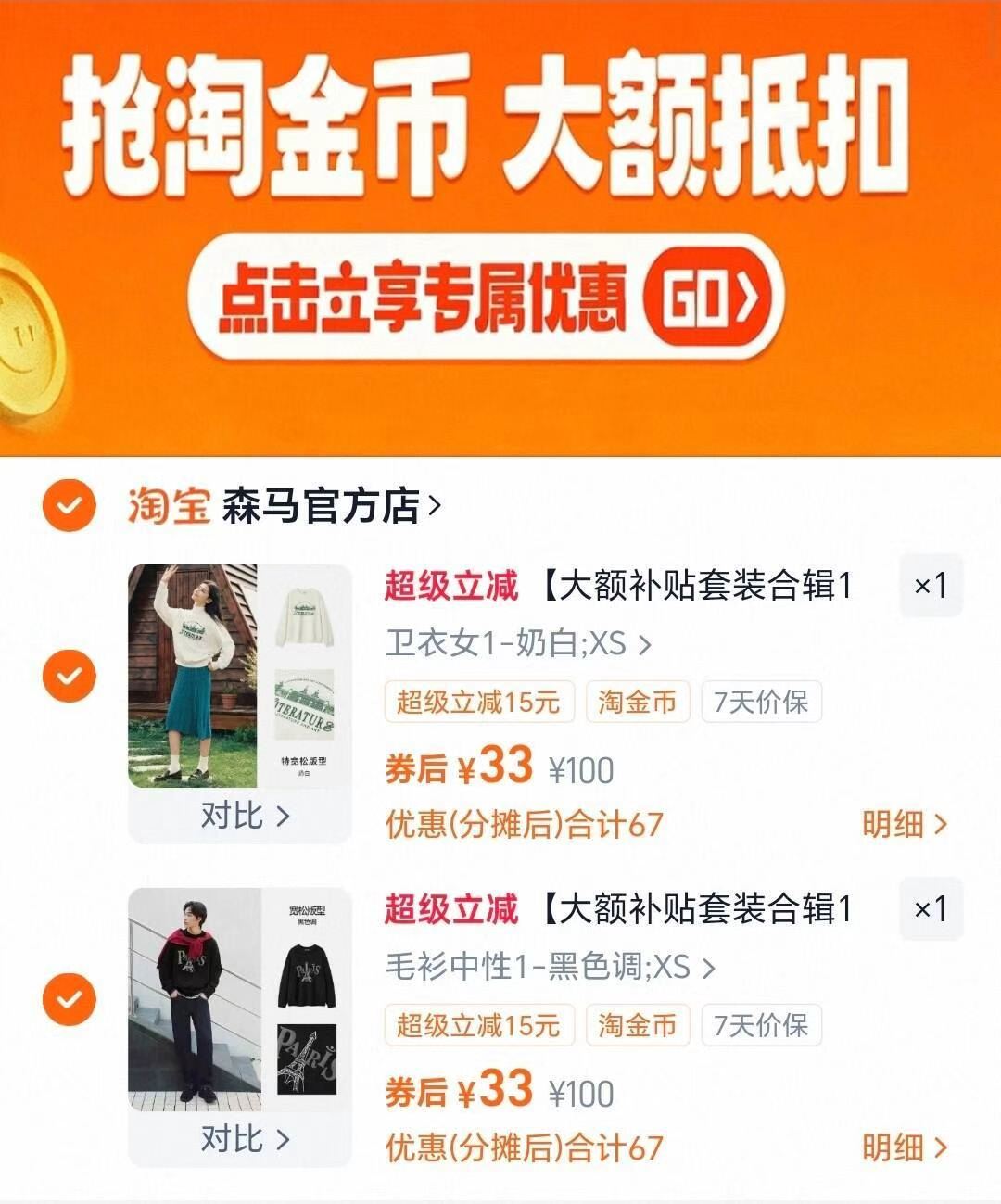Viewport: 1001px width, 1204px height.
Task: Click the 7天价保 badge on the first product
Action: 761,703
